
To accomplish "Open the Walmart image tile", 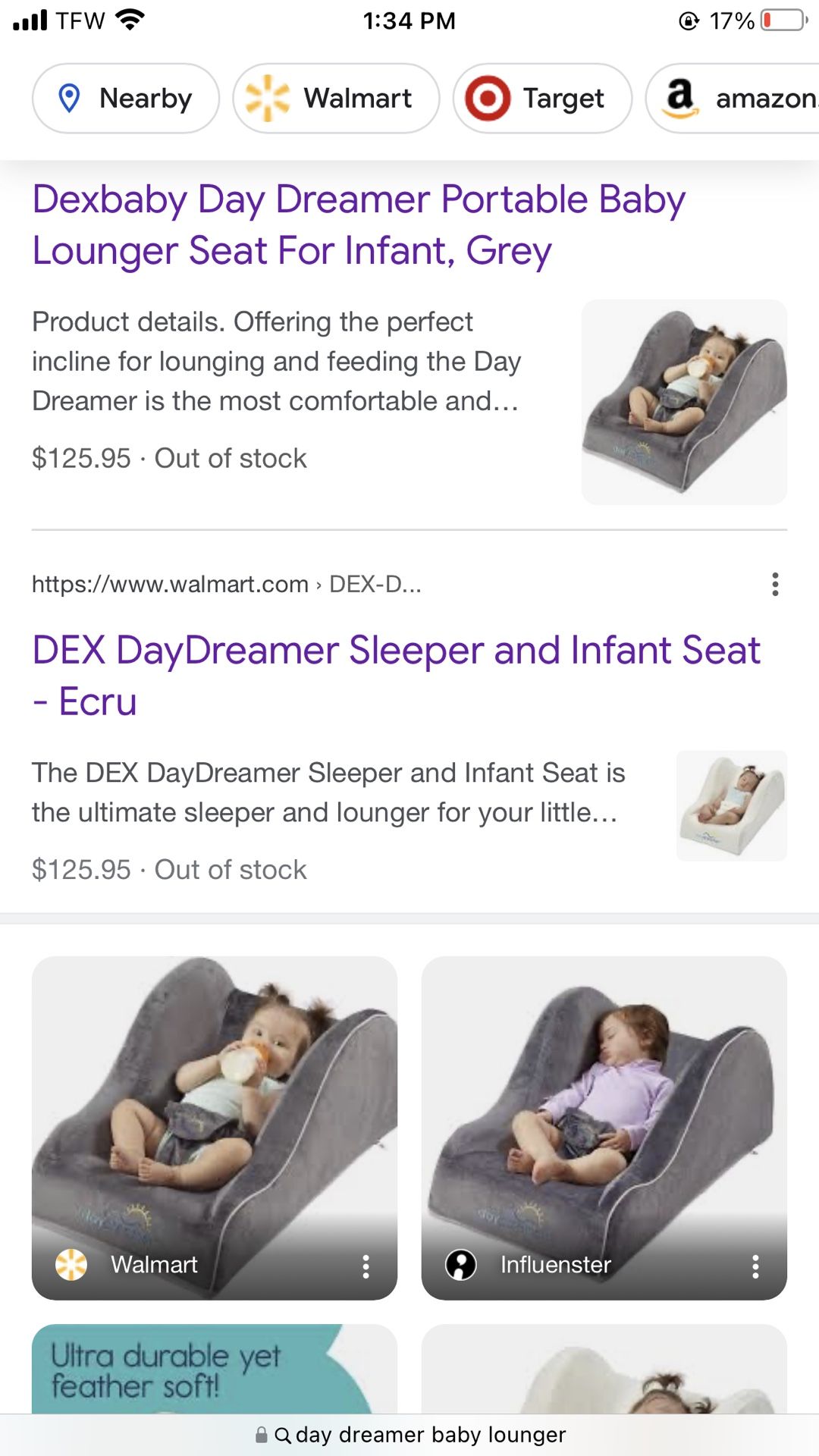I will (215, 1128).
